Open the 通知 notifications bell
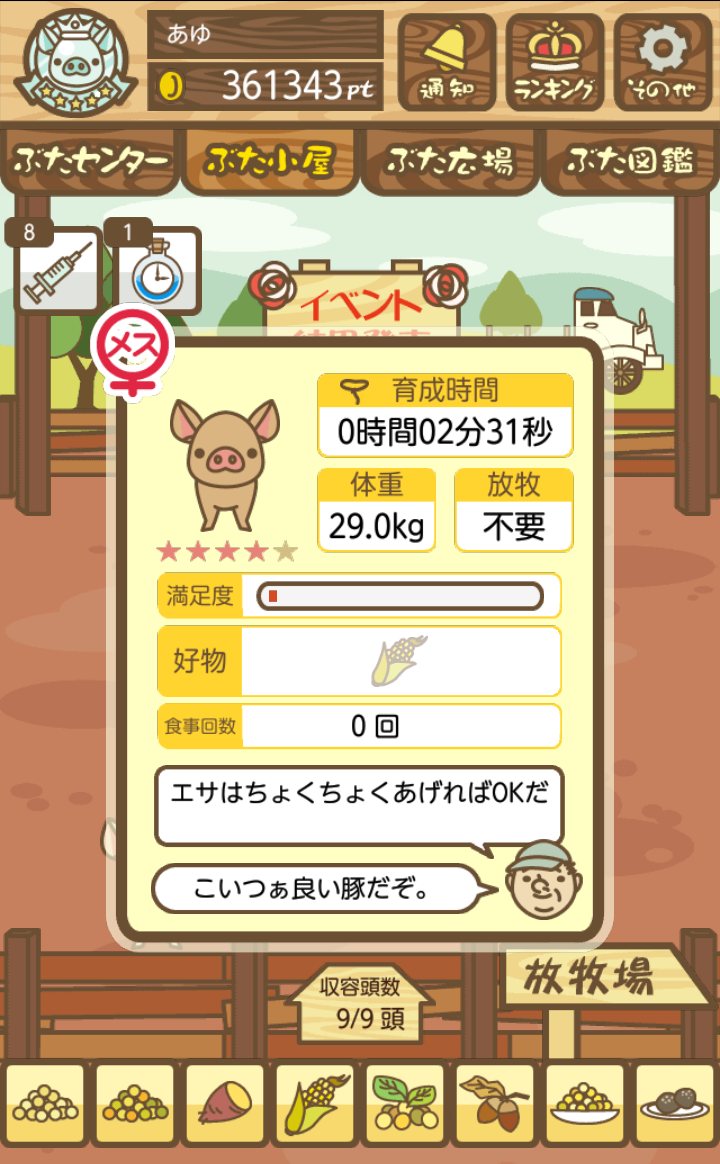This screenshot has width=720, height=1164. [x=446, y=61]
